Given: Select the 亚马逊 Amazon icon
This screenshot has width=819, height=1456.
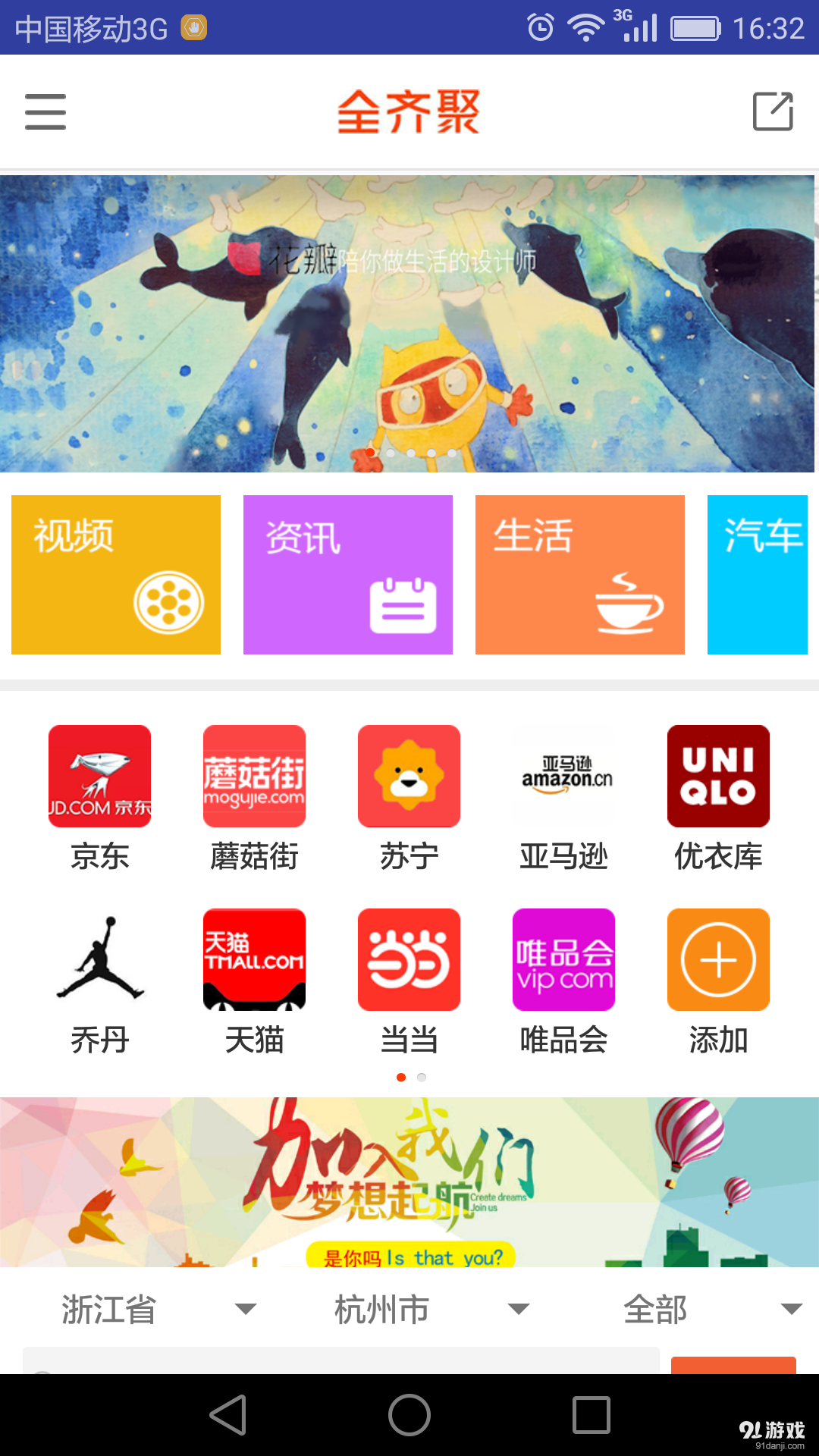Looking at the screenshot, I should click(563, 776).
